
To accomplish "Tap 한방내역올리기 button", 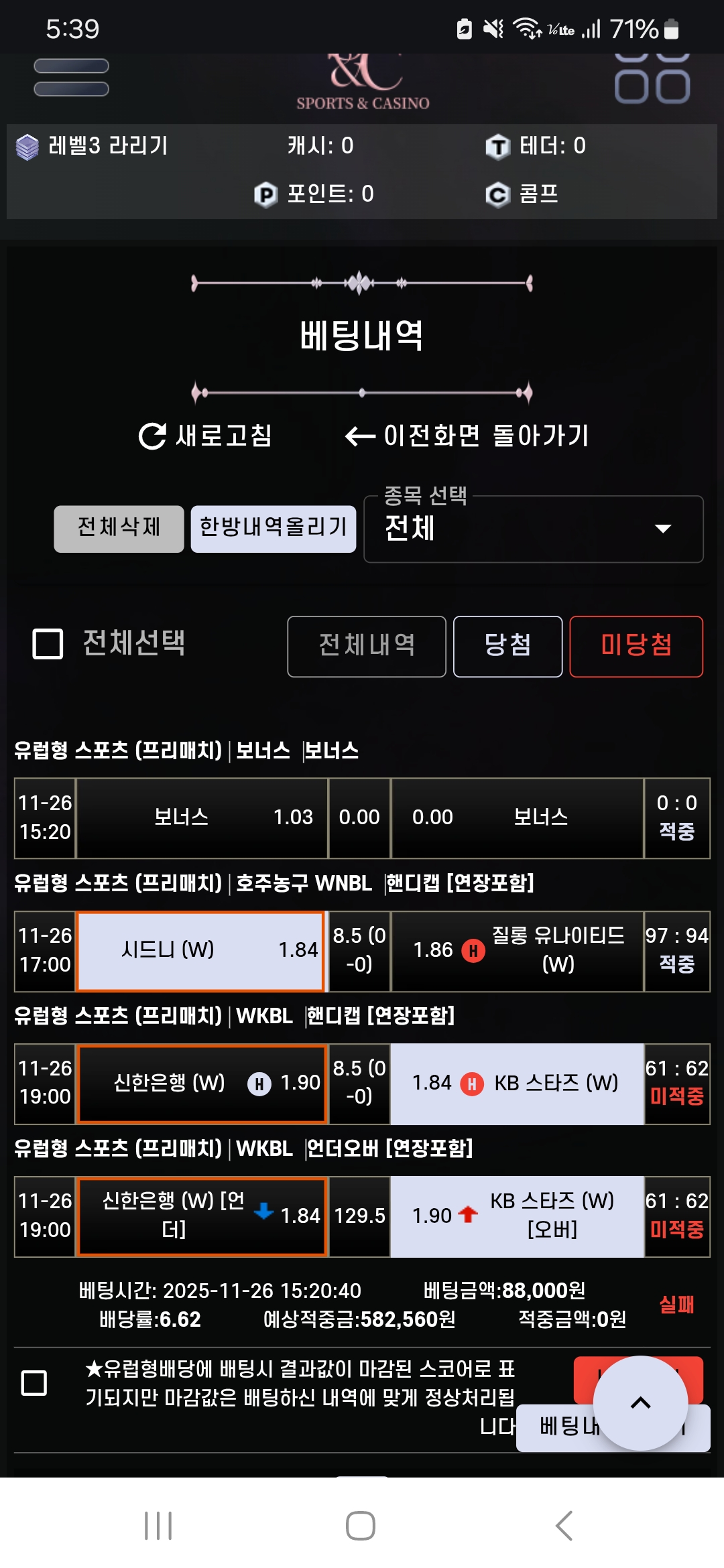I will (273, 529).
